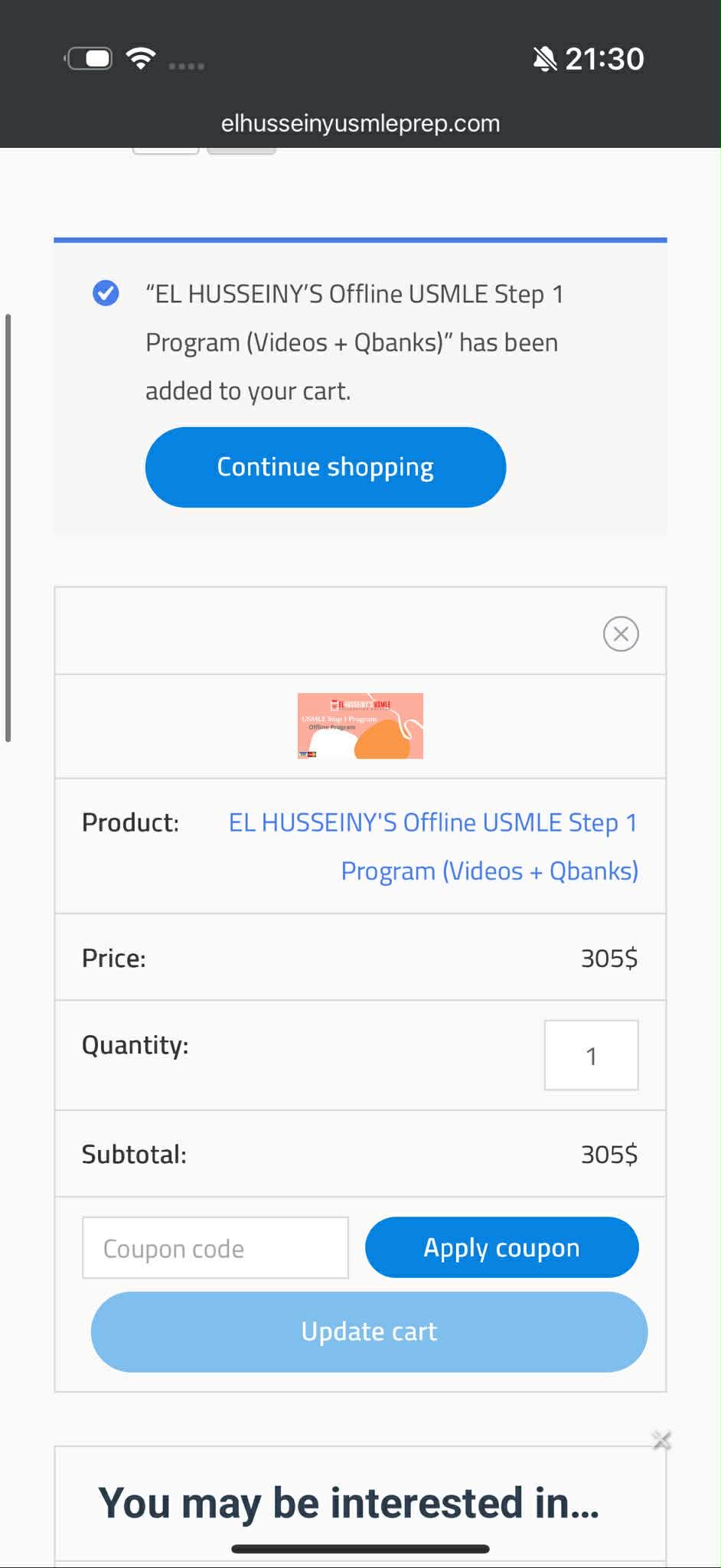Dismiss the 'You may be interested in' panel
Image resolution: width=721 pixels, height=1568 pixels.
pyautogui.click(x=661, y=1441)
